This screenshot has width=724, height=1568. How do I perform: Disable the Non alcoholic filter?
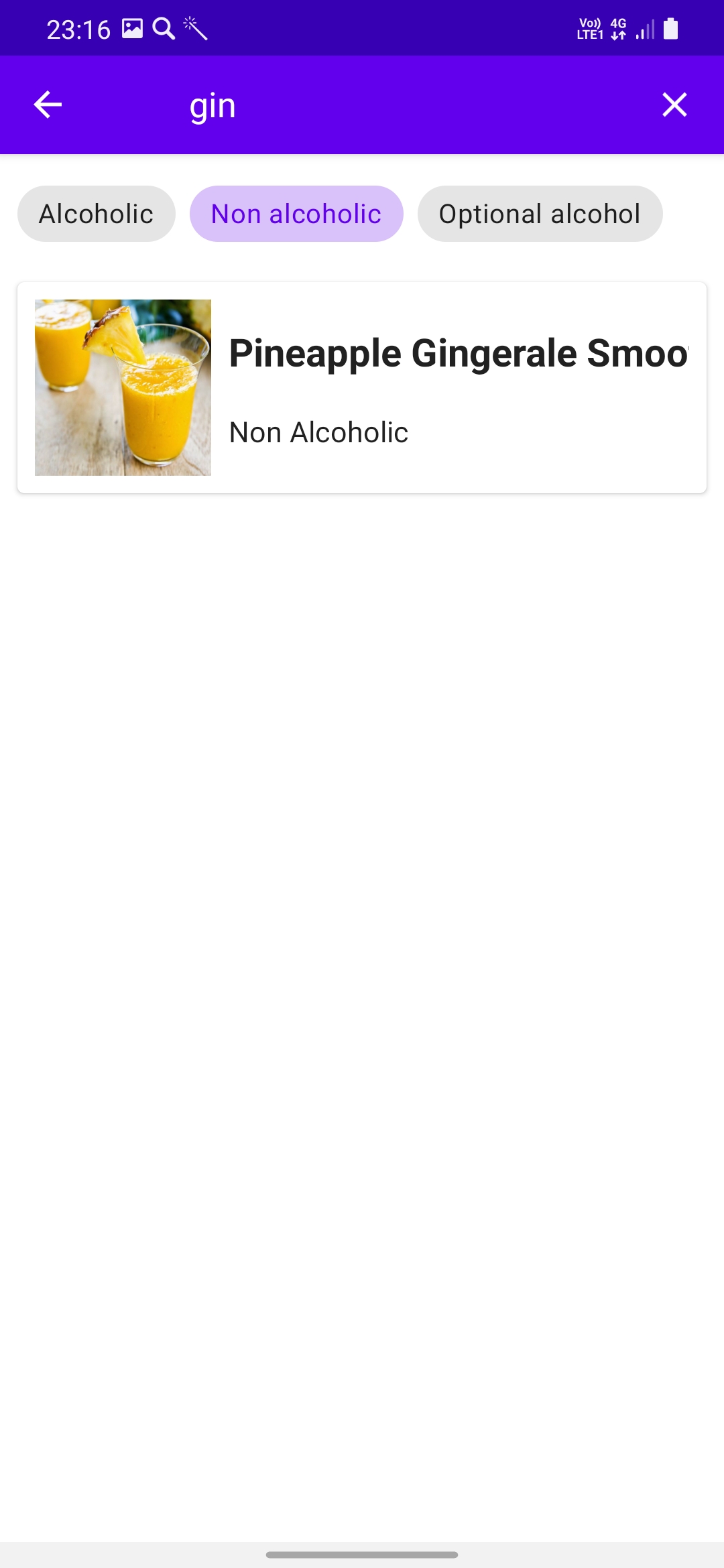click(x=296, y=213)
